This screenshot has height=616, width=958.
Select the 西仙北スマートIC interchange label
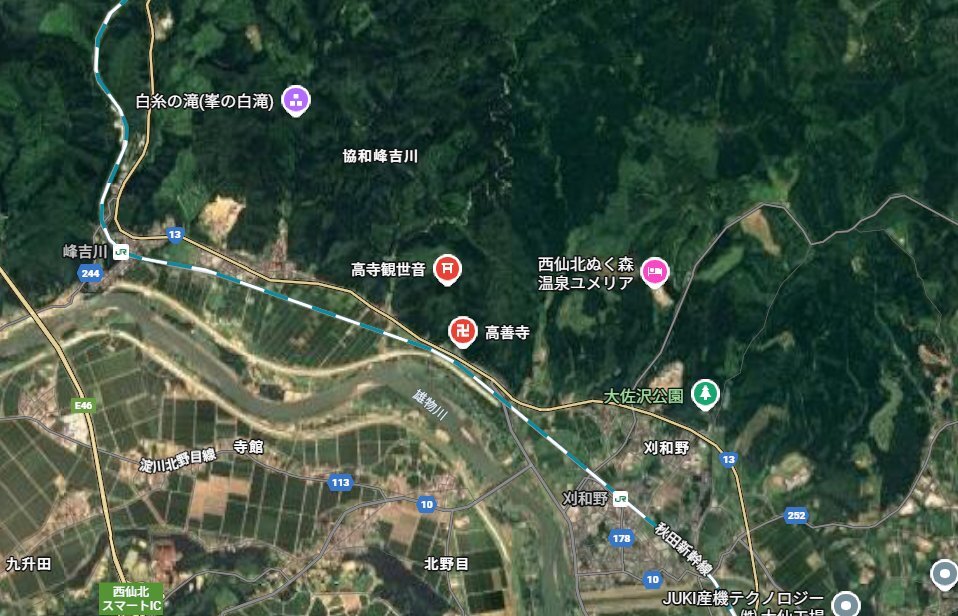[x=130, y=599]
